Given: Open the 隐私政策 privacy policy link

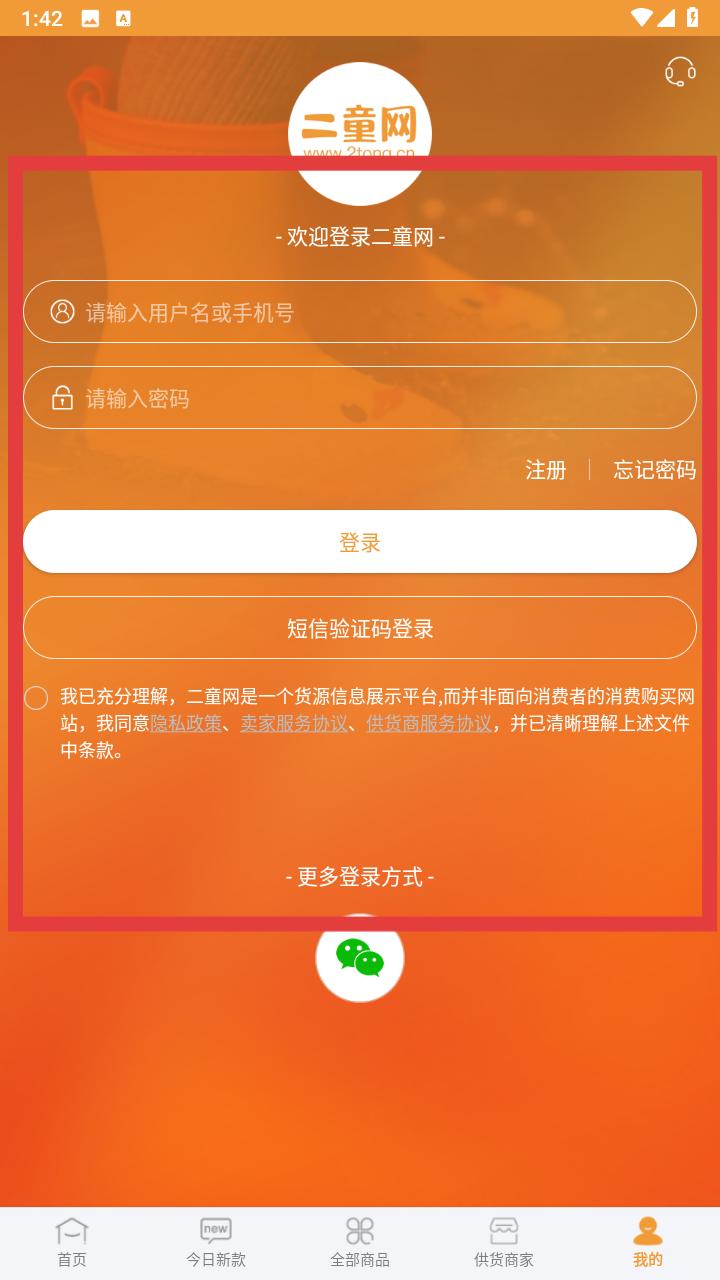Looking at the screenshot, I should pos(187,724).
